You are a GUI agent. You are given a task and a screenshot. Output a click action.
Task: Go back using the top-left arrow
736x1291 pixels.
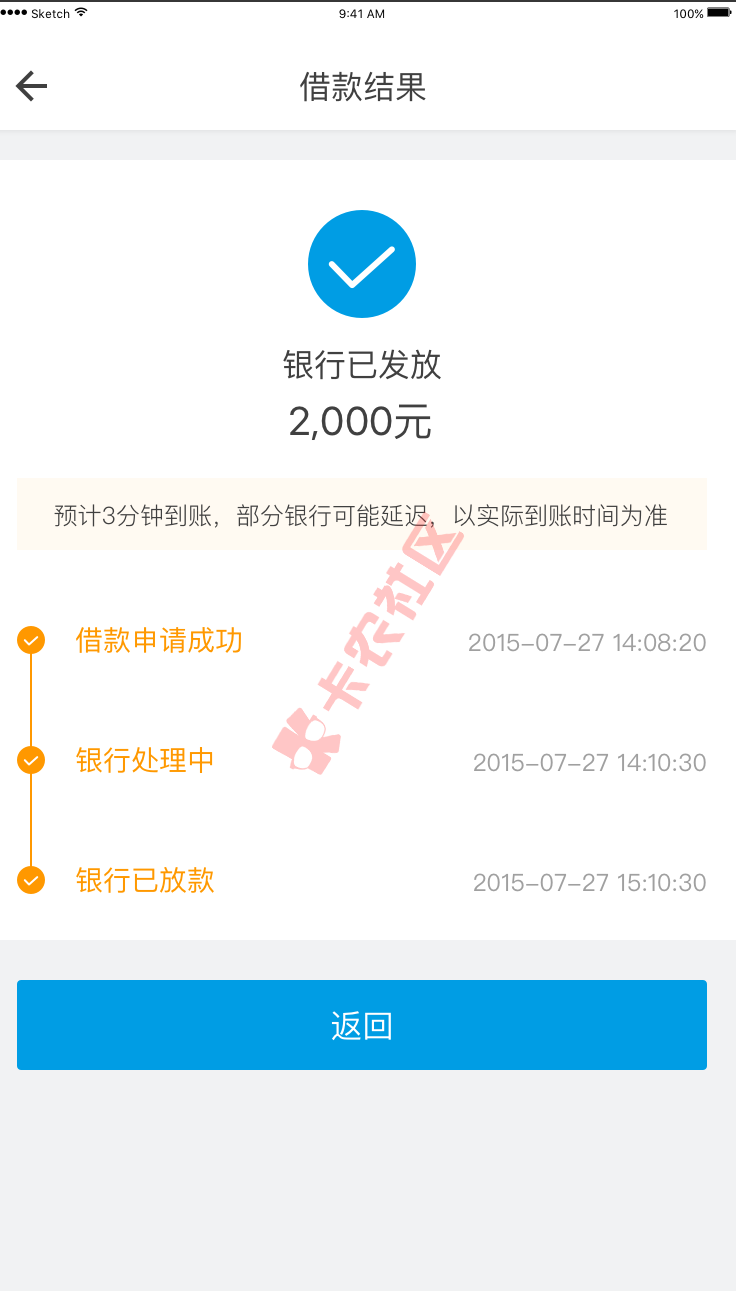[x=32, y=87]
